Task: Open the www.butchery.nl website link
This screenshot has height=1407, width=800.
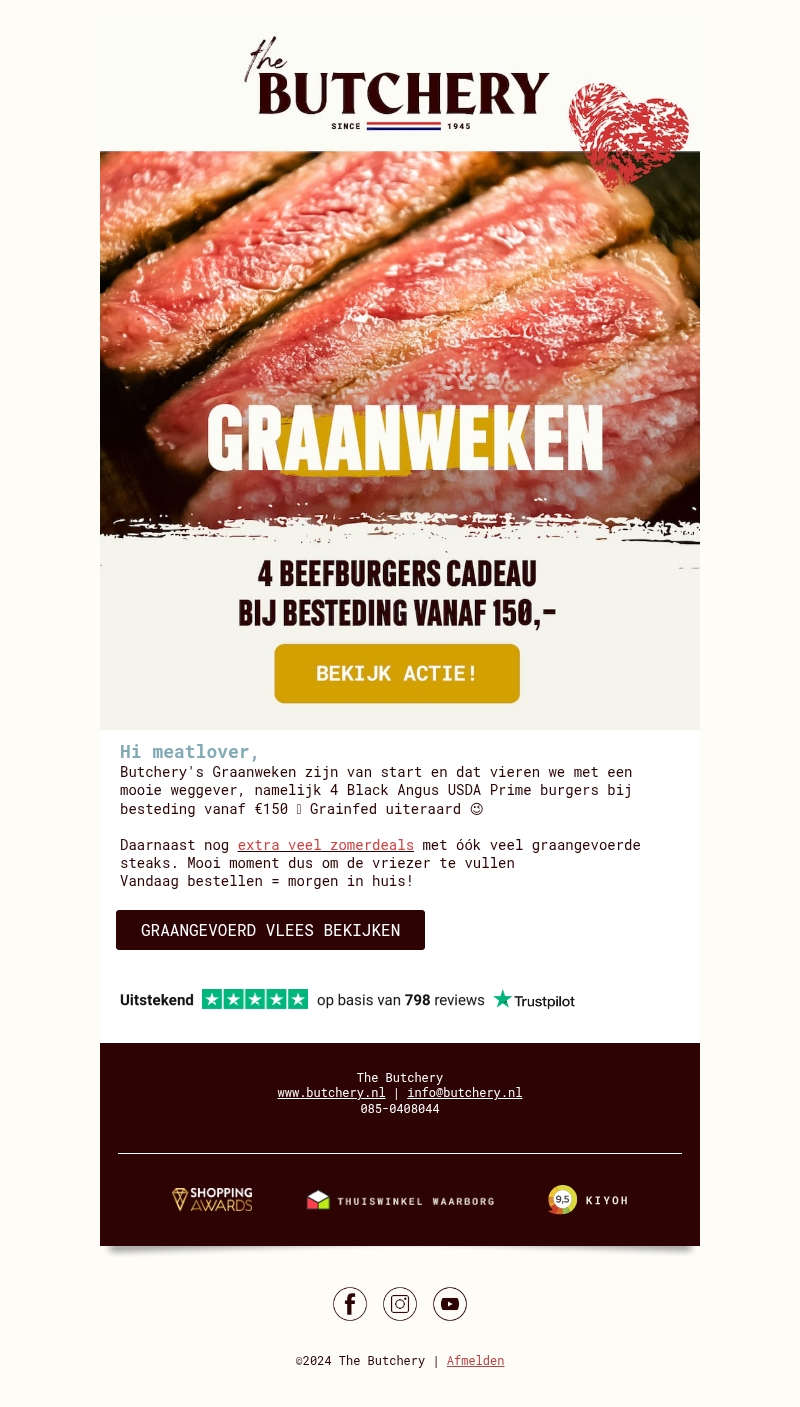Action: pos(331,1093)
